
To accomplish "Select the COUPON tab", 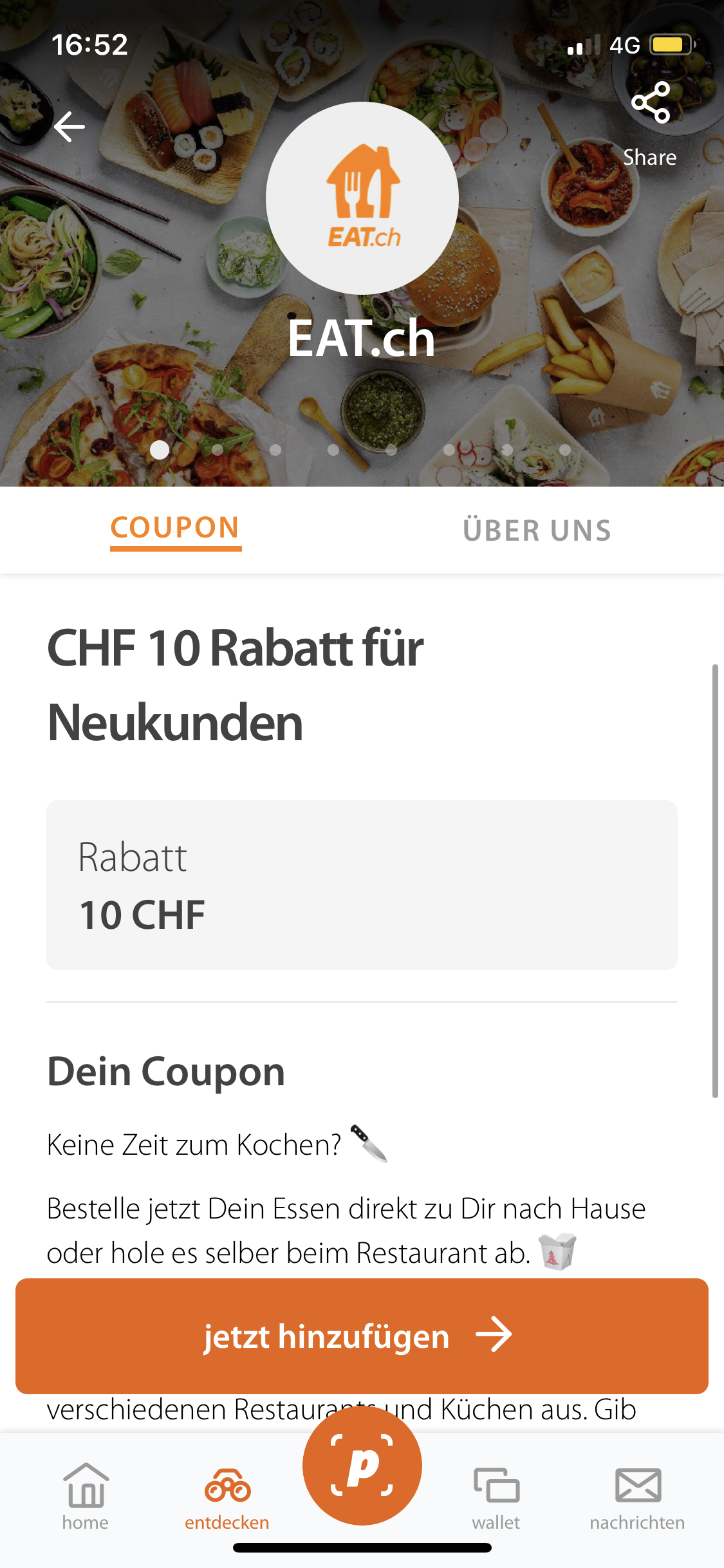I will click(x=175, y=529).
